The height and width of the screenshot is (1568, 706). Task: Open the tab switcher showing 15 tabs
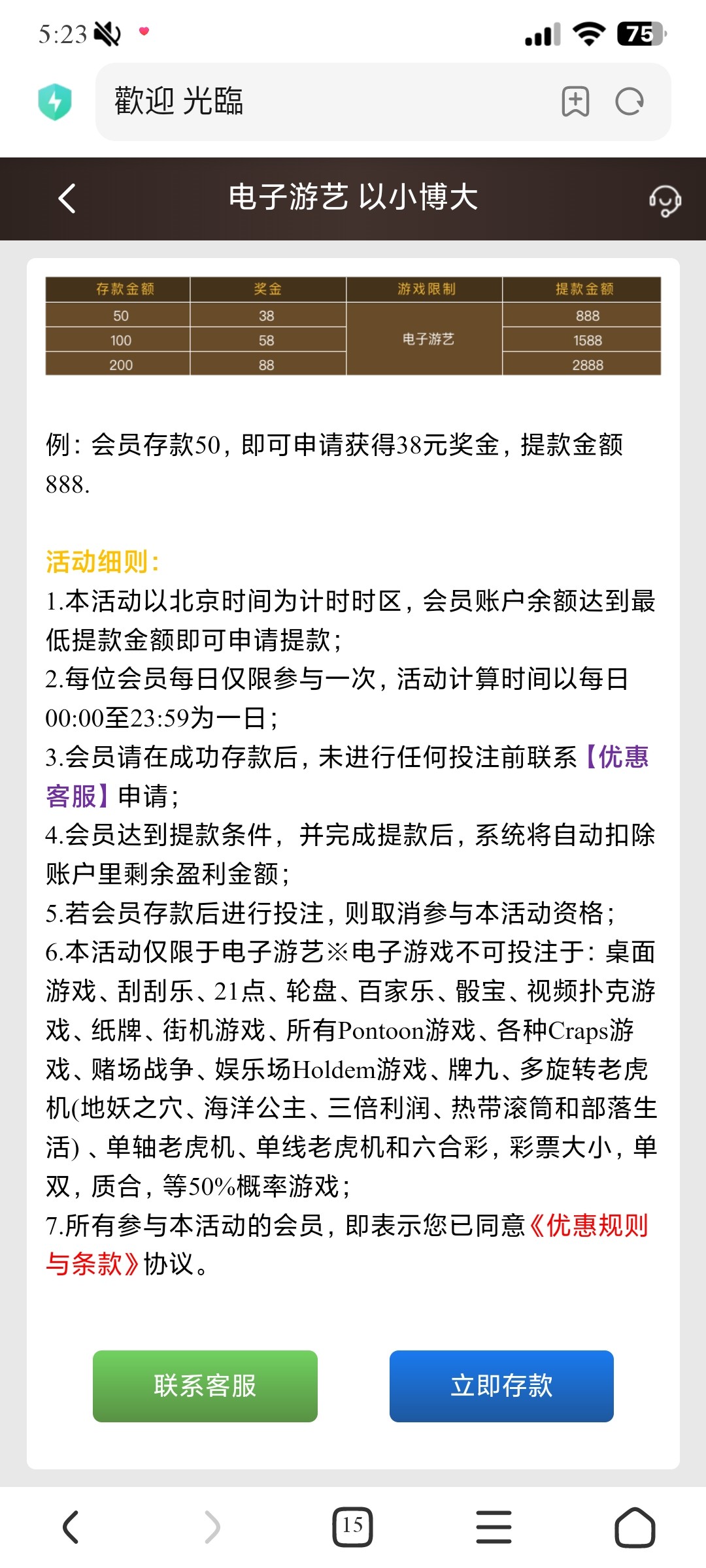click(353, 1527)
